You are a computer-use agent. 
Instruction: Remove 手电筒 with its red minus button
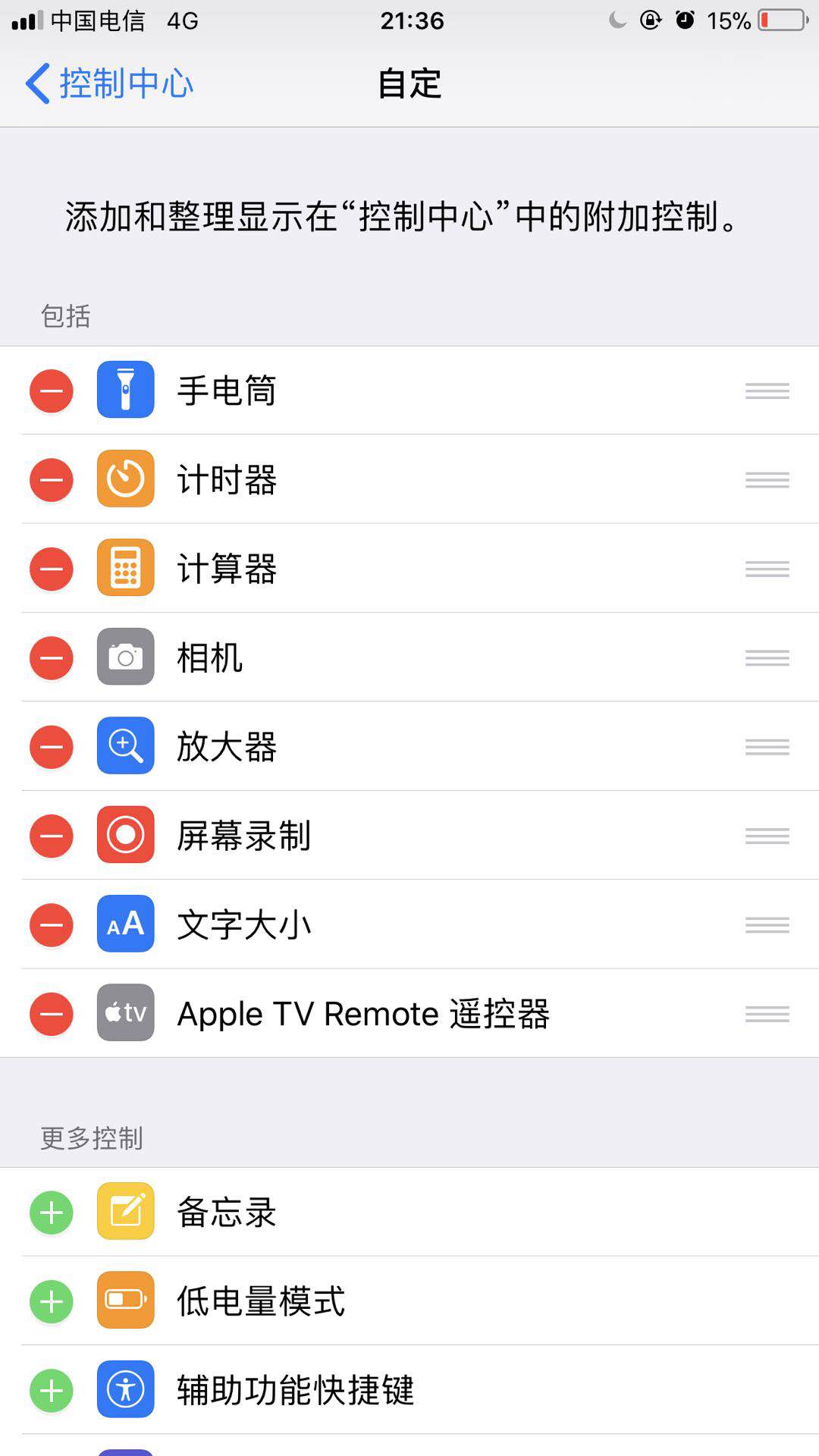pos(50,391)
